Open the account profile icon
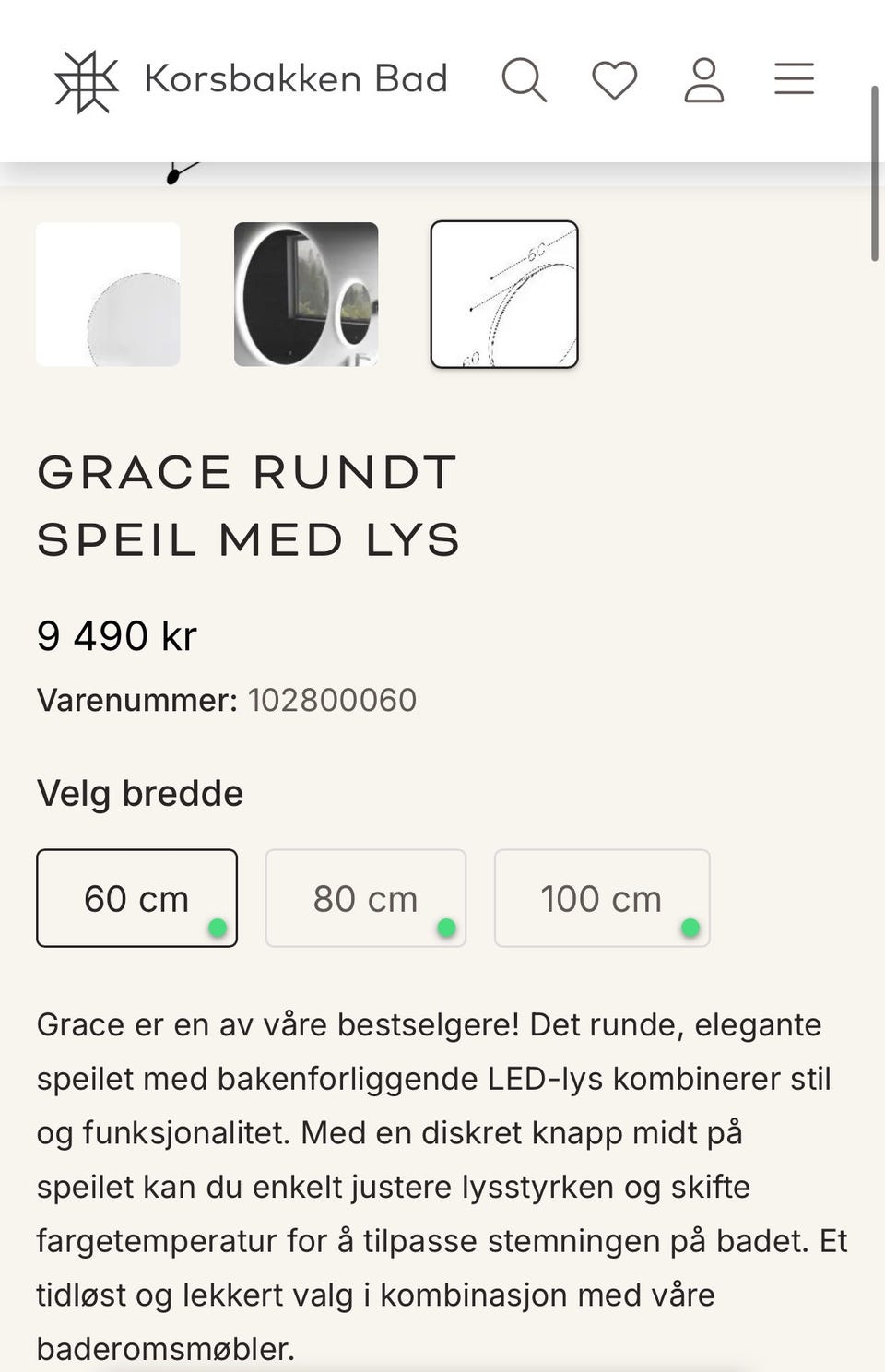This screenshot has height=1372, width=885. point(703,79)
